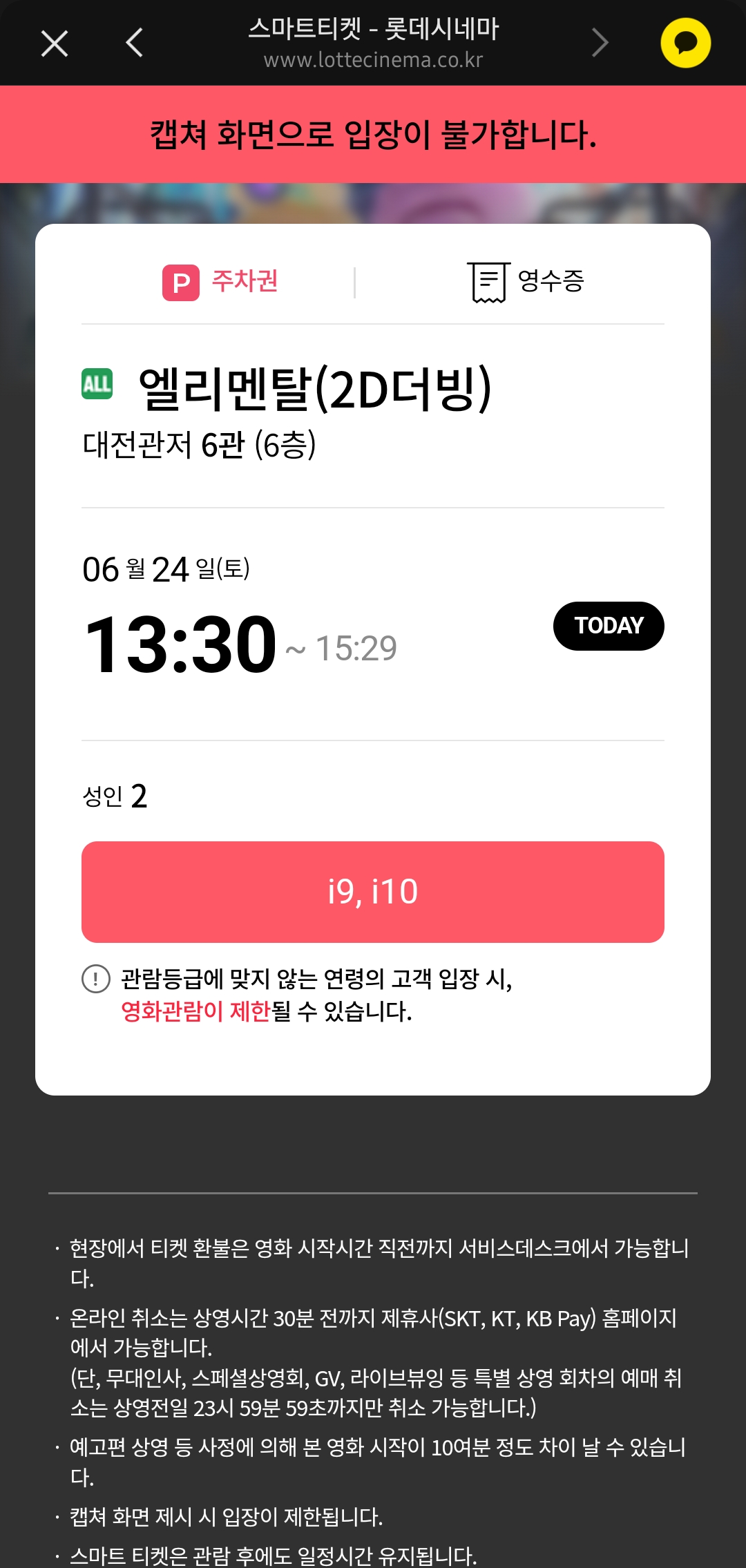Toggle the 주차권 parking option

coord(221,282)
